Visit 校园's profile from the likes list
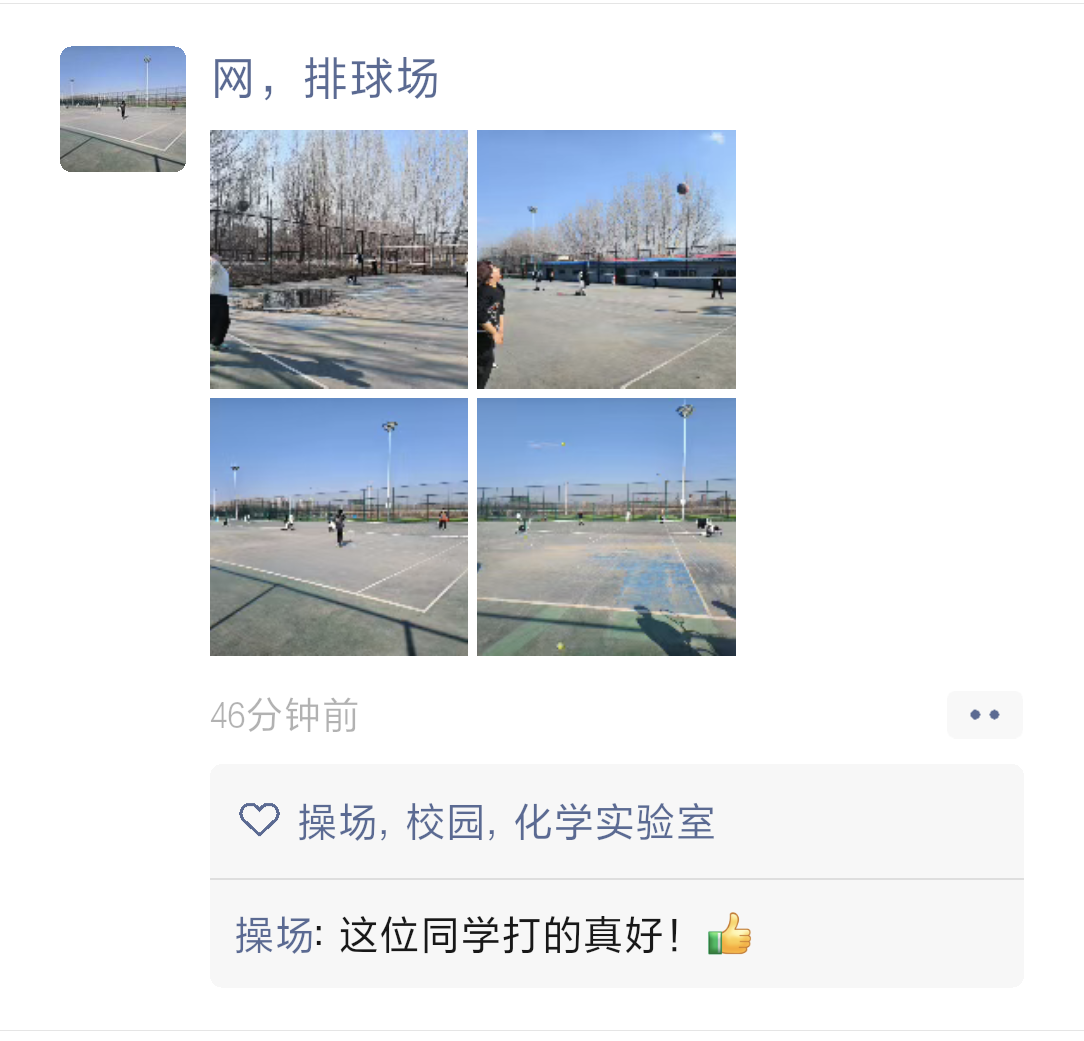 (x=444, y=822)
